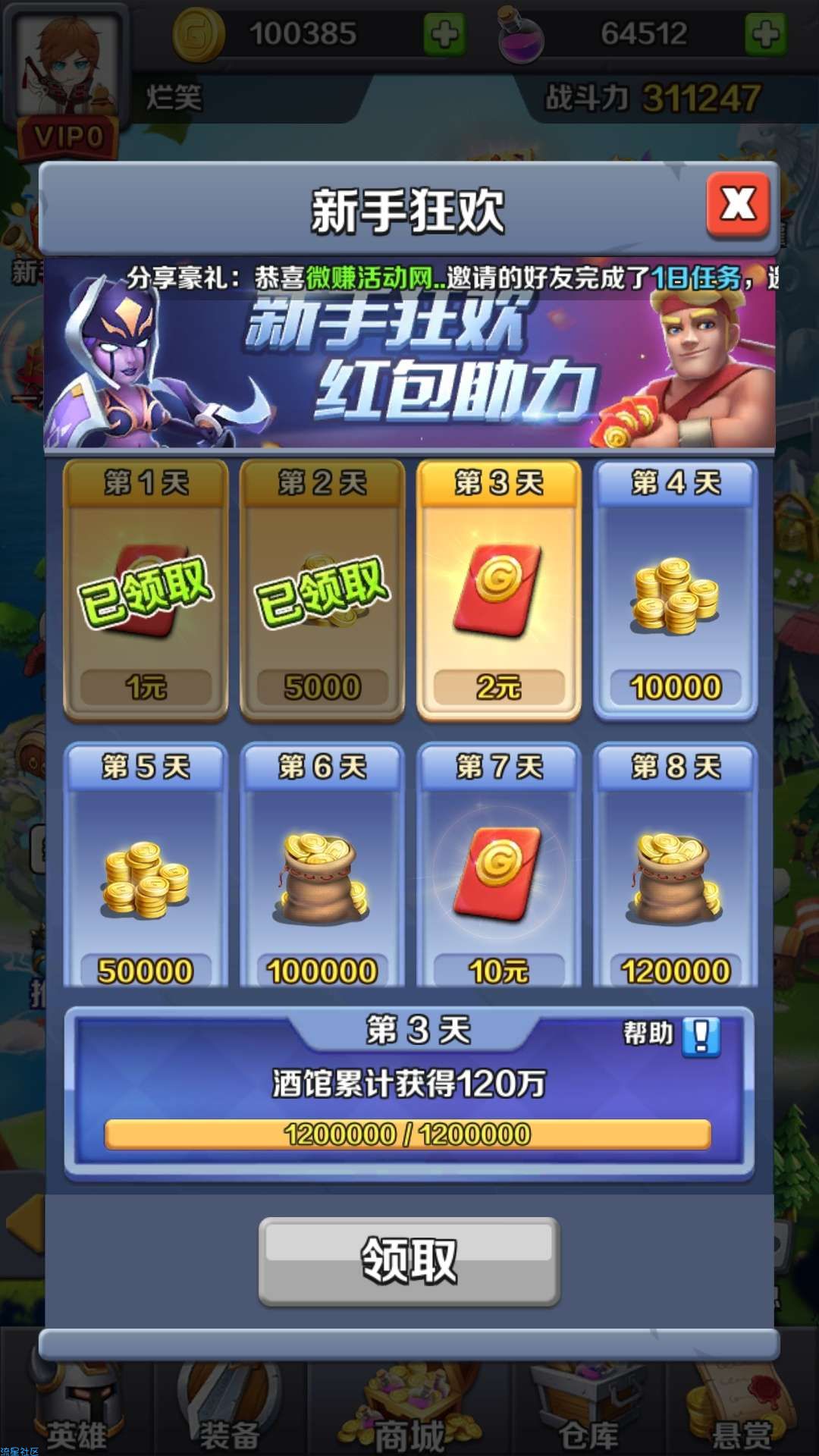Open the claimed 第2天 5000 card

pyautogui.click(x=322, y=590)
